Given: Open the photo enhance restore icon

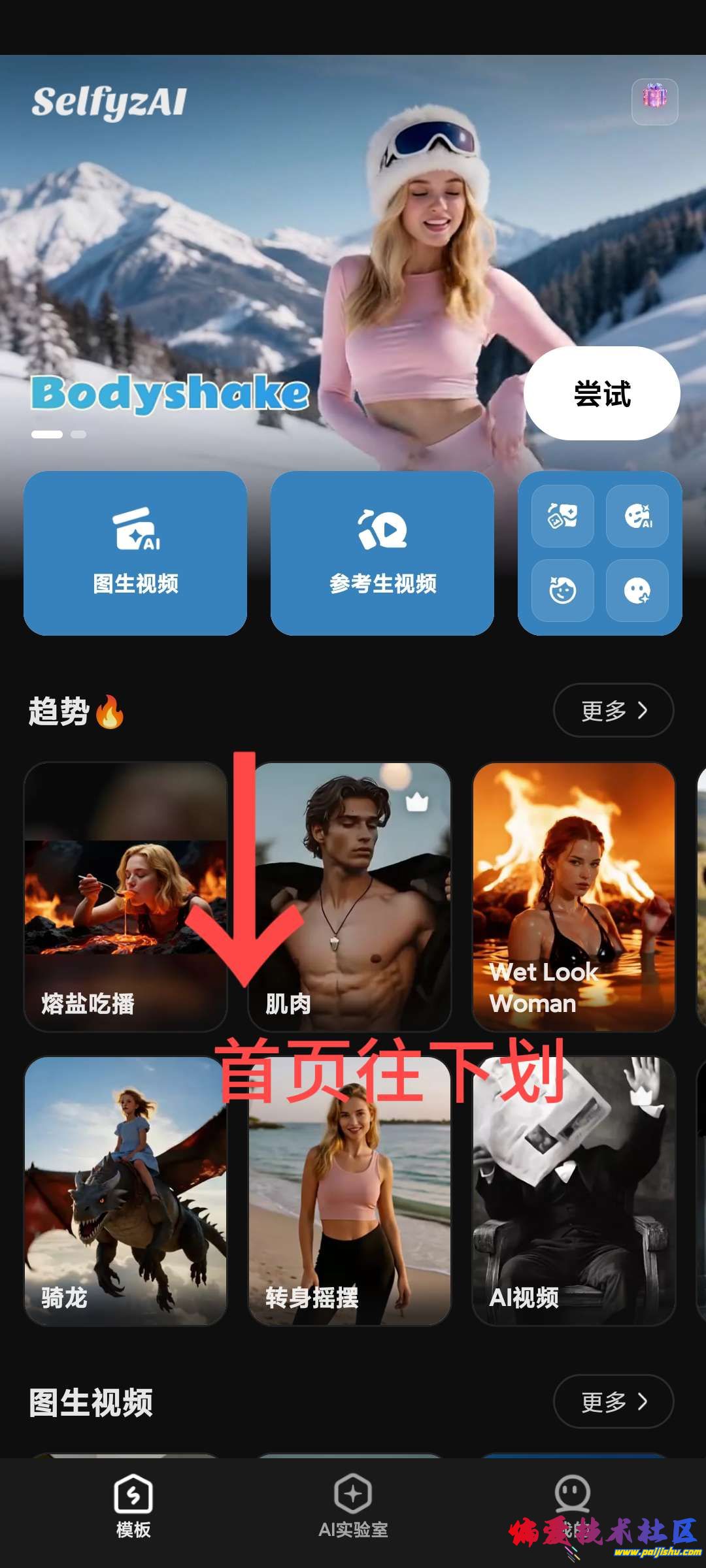Looking at the screenshot, I should pyautogui.click(x=563, y=516).
